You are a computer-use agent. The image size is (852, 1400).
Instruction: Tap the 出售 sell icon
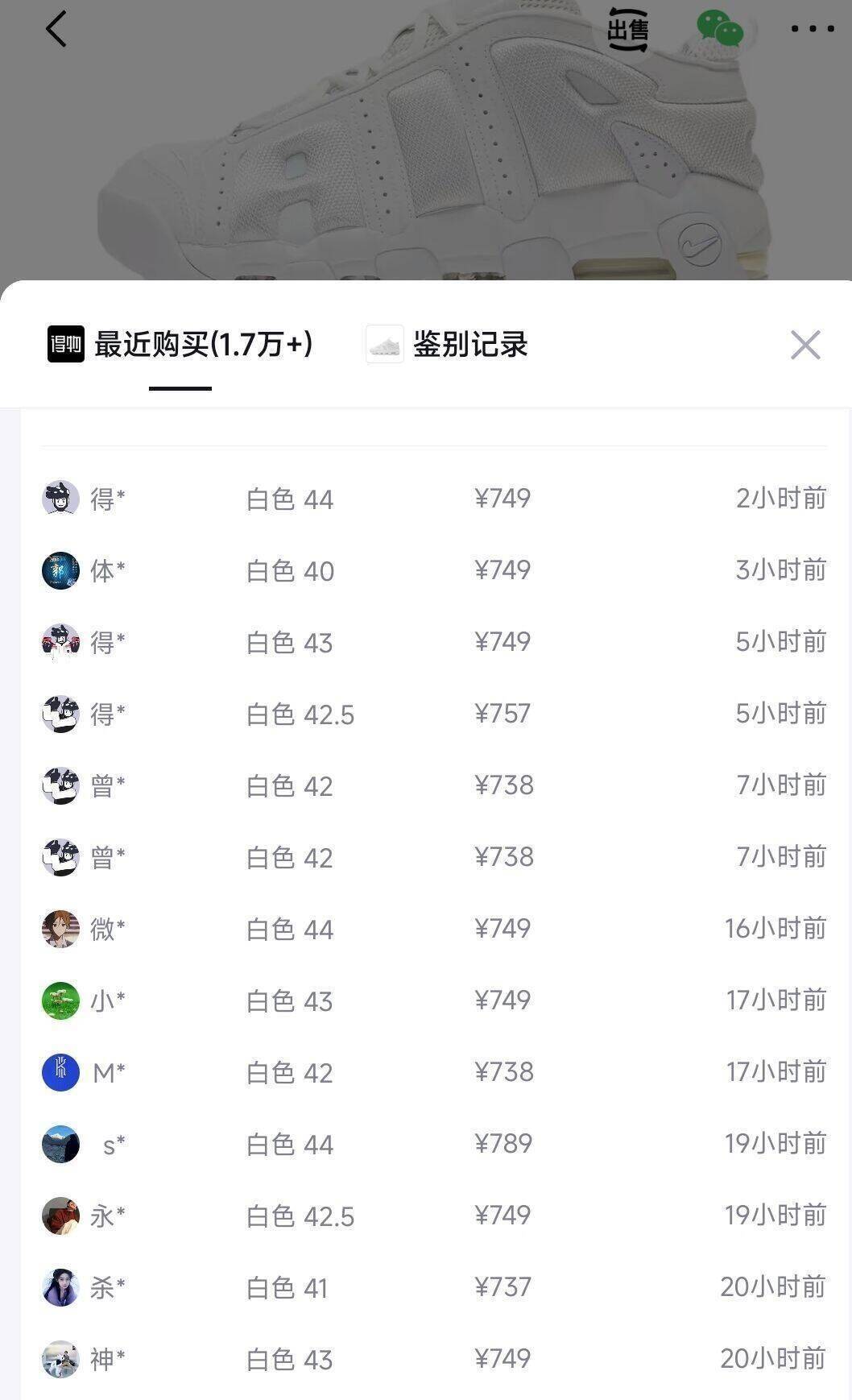(627, 30)
